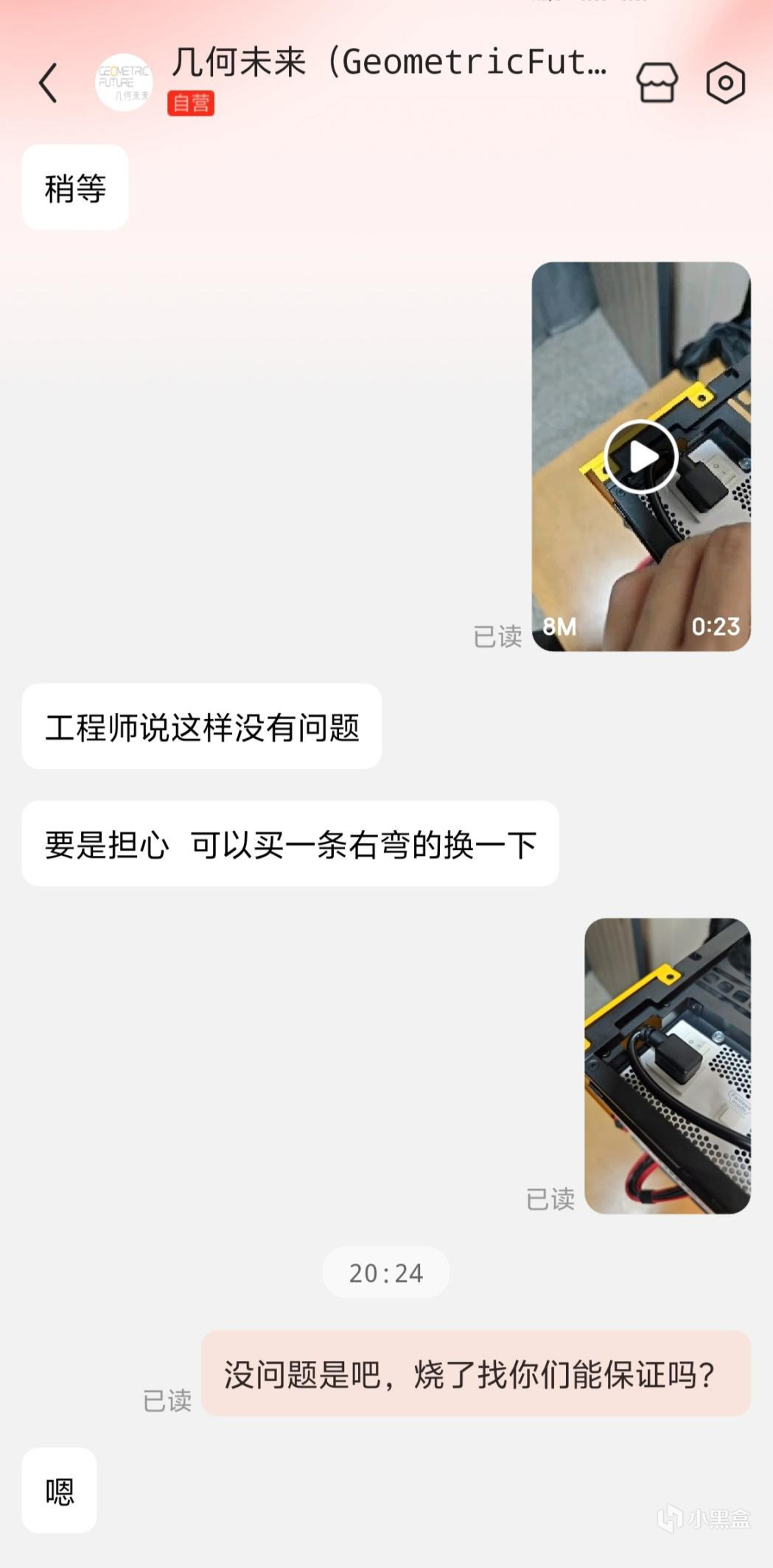Open the 几何未来 shop avatar
The height and width of the screenshot is (1568, 773).
pos(124,82)
